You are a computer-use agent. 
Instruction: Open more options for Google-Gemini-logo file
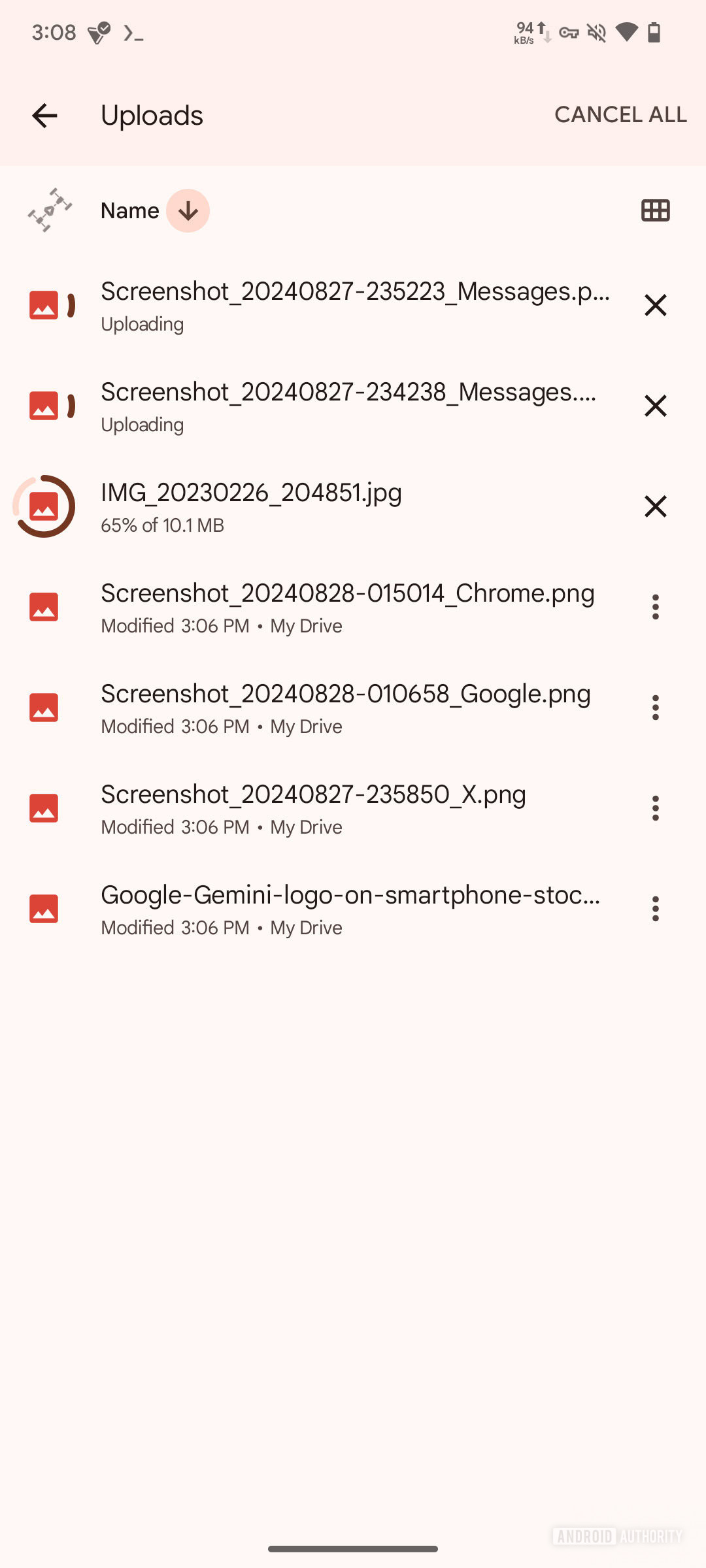point(655,909)
